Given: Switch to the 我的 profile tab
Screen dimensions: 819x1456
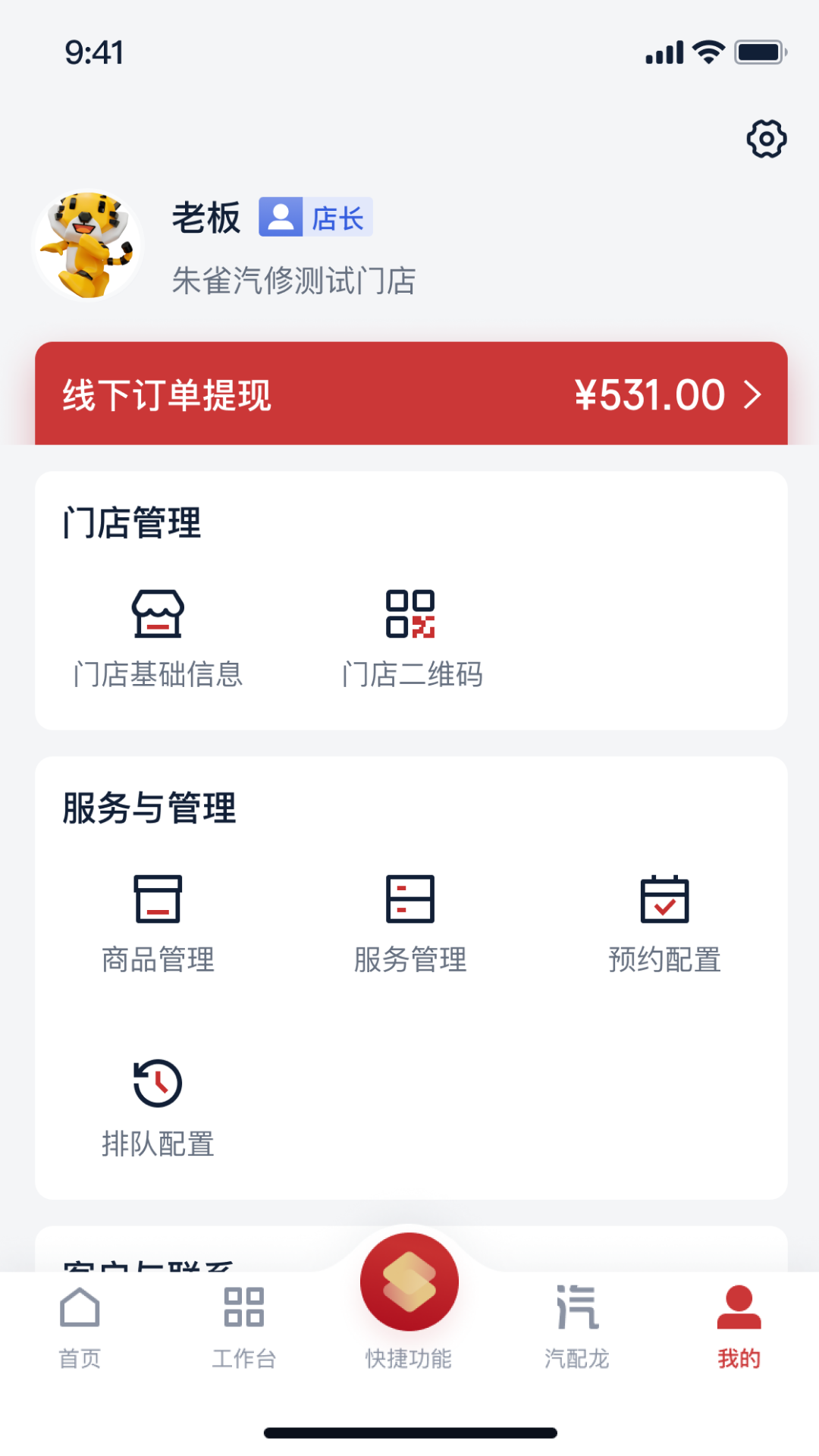Looking at the screenshot, I should pos(739,1323).
